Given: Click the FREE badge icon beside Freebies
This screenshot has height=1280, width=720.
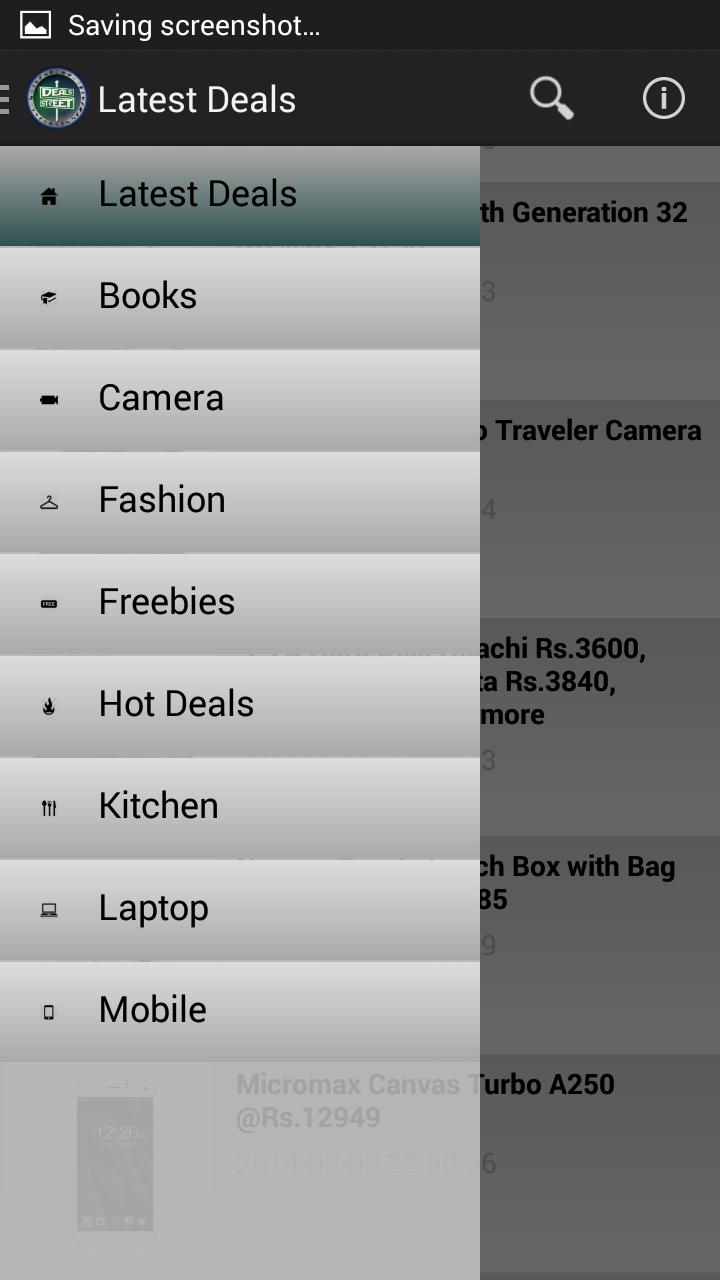Looking at the screenshot, I should [x=47, y=601].
